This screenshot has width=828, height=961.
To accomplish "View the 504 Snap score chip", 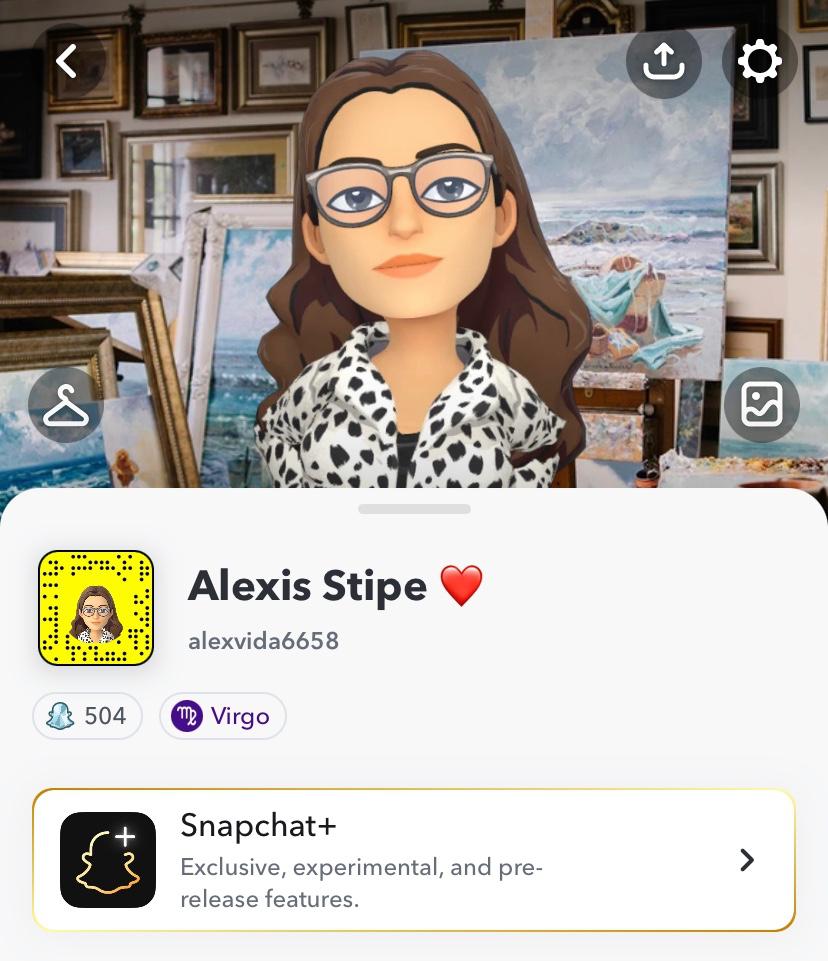I will coord(88,716).
